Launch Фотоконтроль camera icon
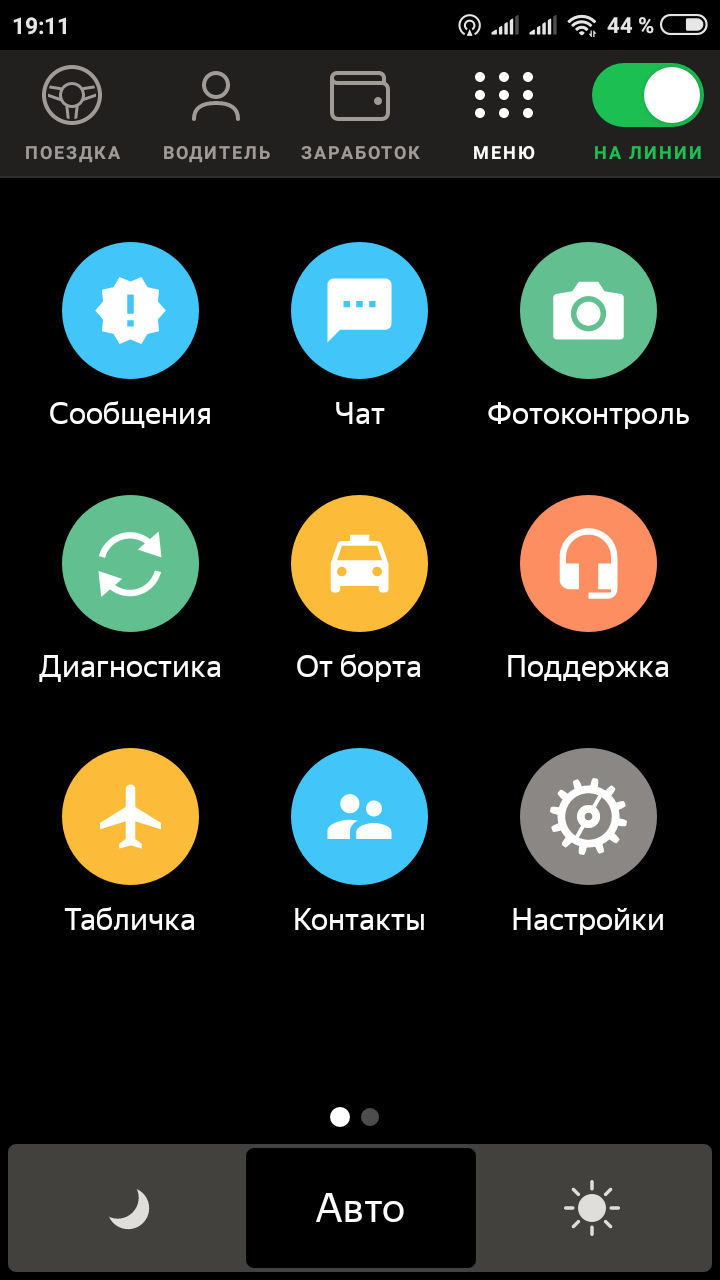Screen dimensions: 720x1280 click(x=588, y=310)
